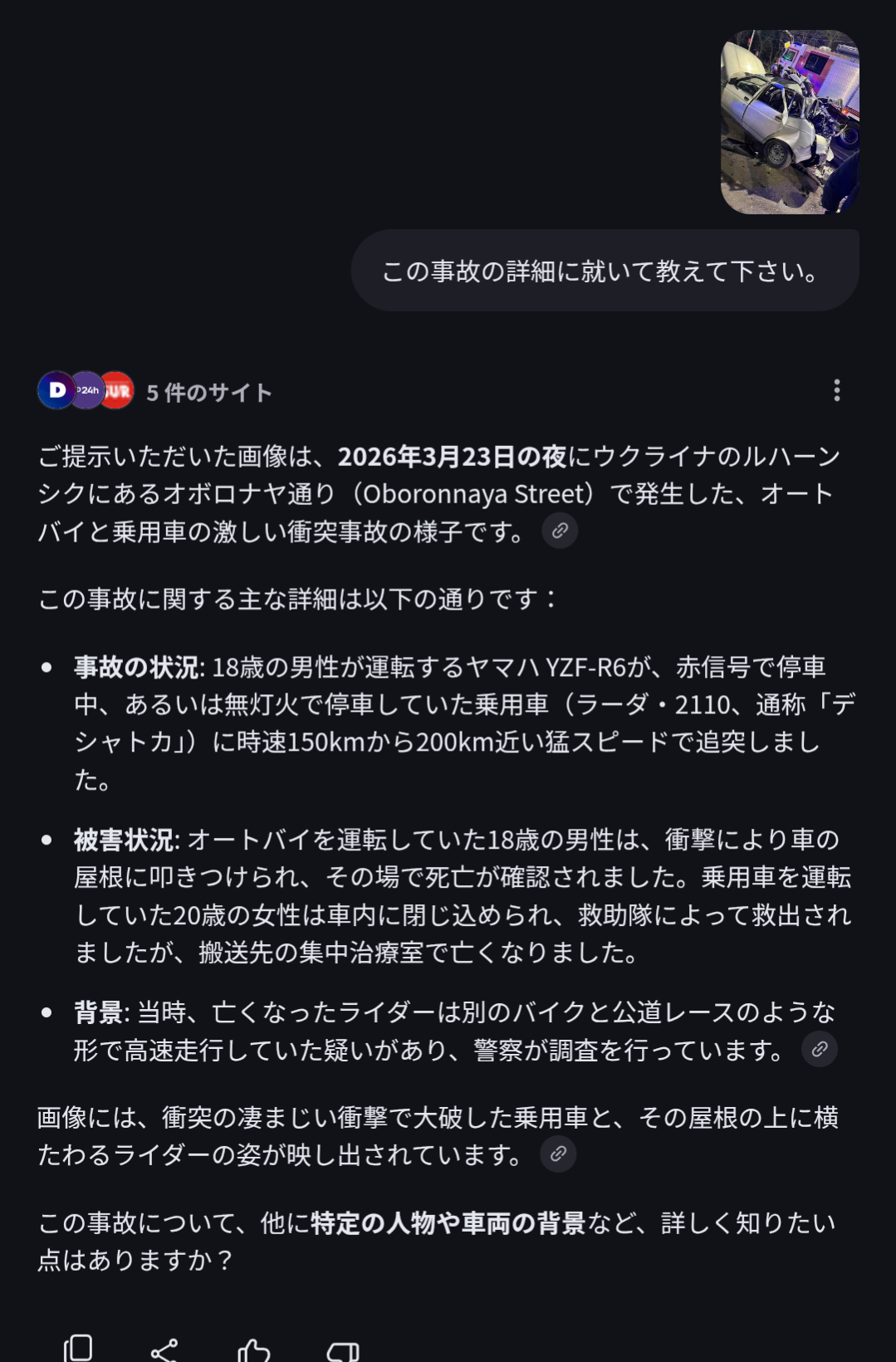The image size is (896, 1362).
Task: Open the attached accident photo thumbnail
Action: [x=790, y=122]
